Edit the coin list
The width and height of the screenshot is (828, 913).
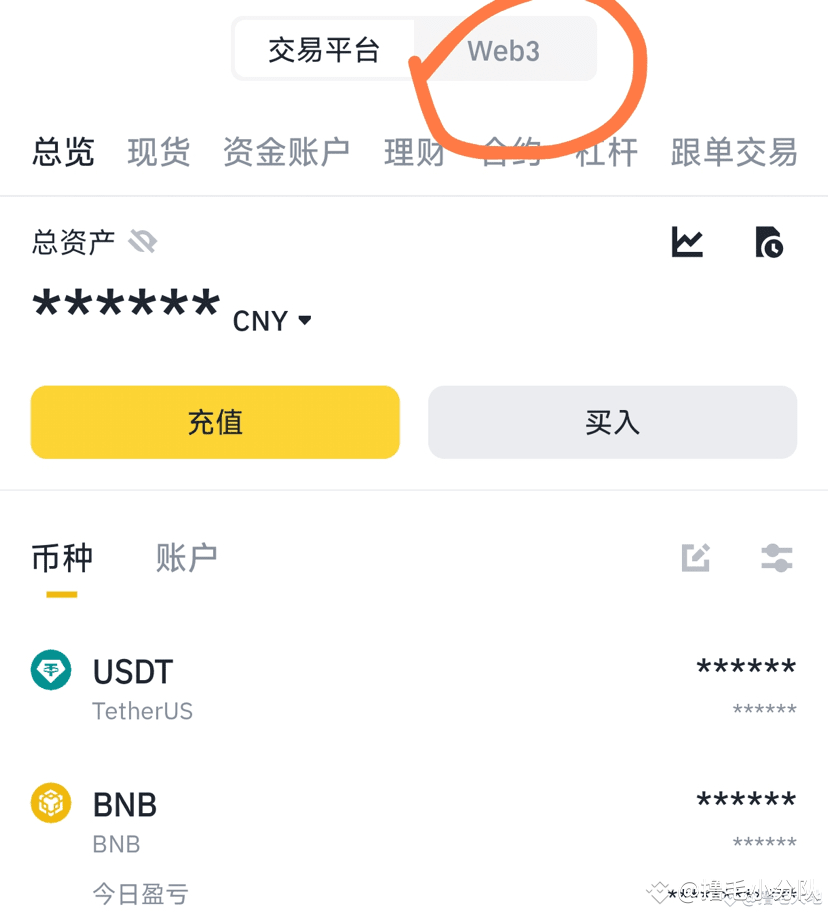click(695, 557)
